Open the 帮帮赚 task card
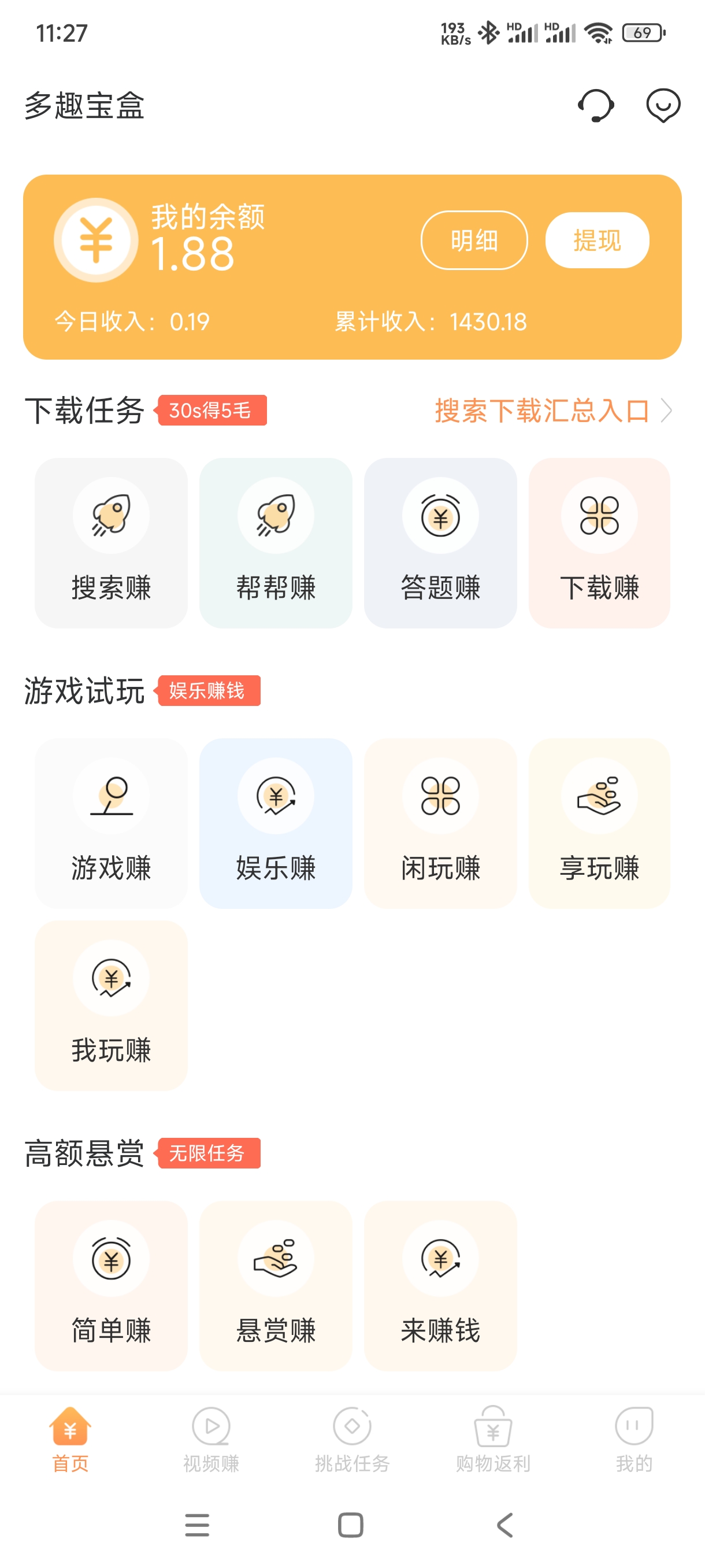 276,543
